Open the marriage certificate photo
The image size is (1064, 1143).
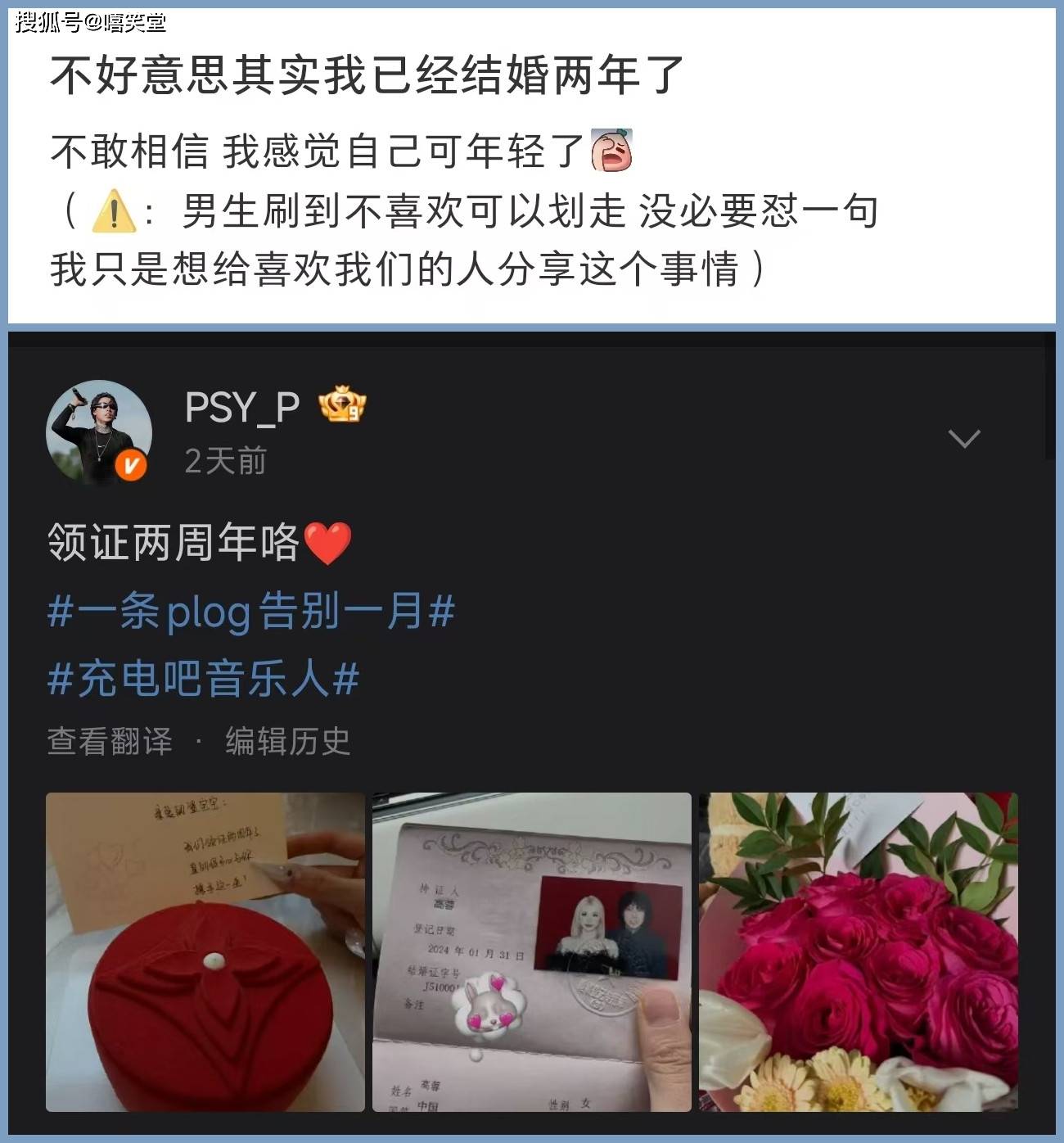pyautogui.click(x=531, y=951)
